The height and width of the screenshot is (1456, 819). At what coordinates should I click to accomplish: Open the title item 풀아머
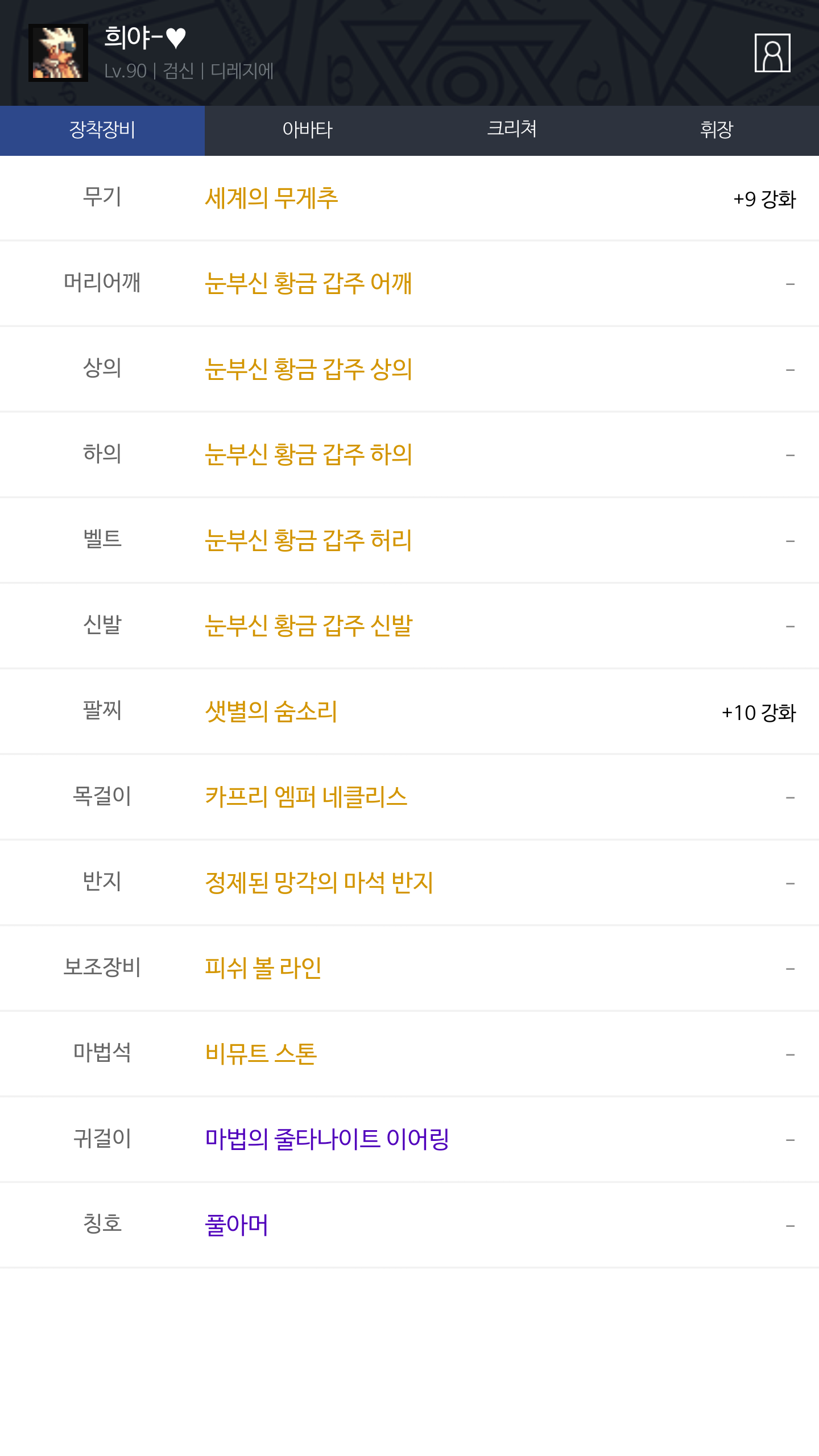[x=237, y=1226]
